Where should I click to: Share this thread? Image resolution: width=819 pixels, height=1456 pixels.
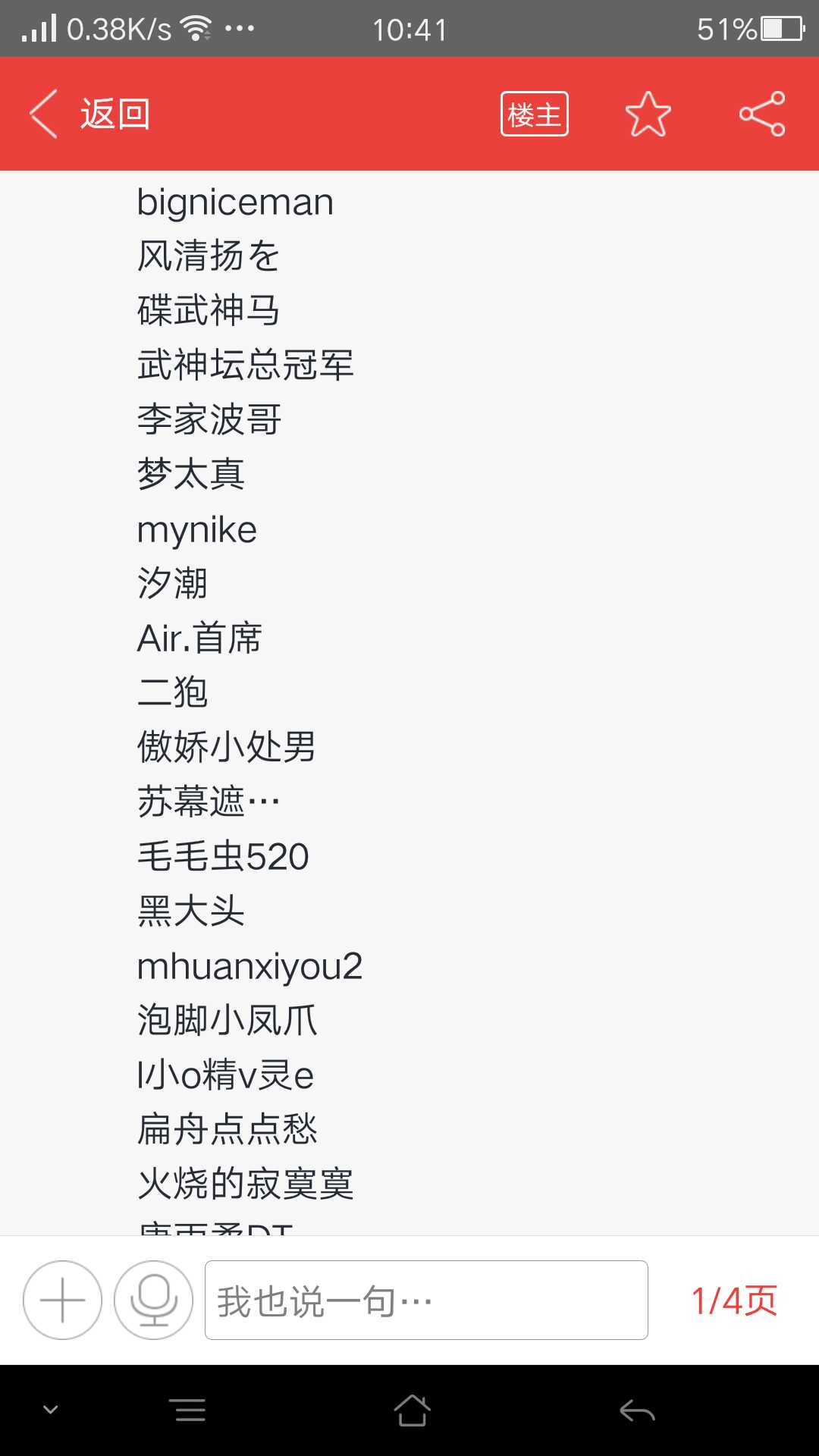point(762,114)
